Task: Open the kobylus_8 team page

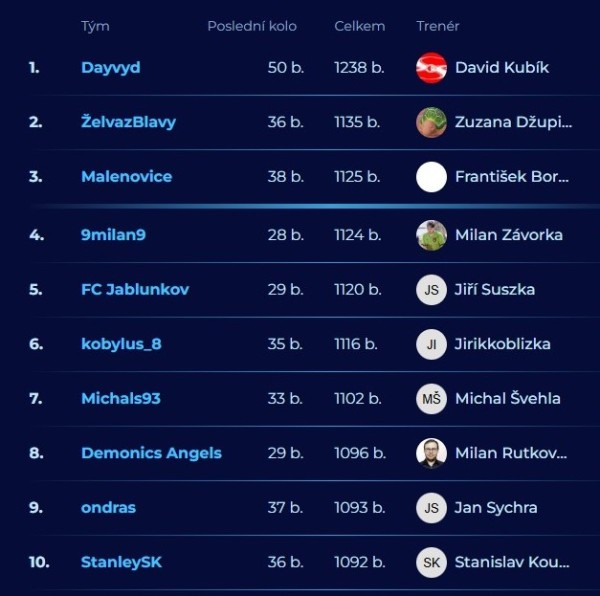Action: click(x=121, y=344)
